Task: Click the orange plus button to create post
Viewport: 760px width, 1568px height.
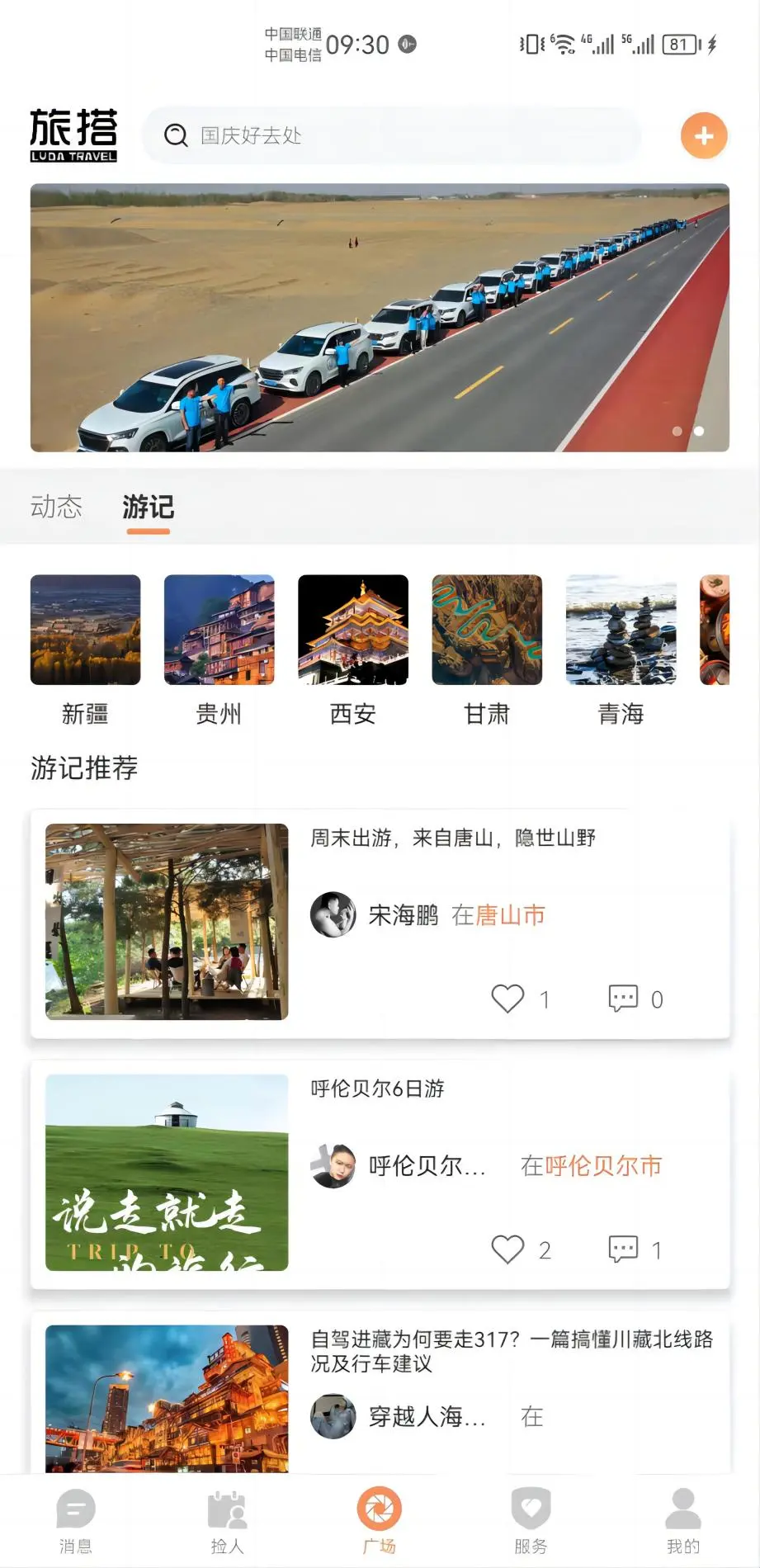Action: (703, 135)
